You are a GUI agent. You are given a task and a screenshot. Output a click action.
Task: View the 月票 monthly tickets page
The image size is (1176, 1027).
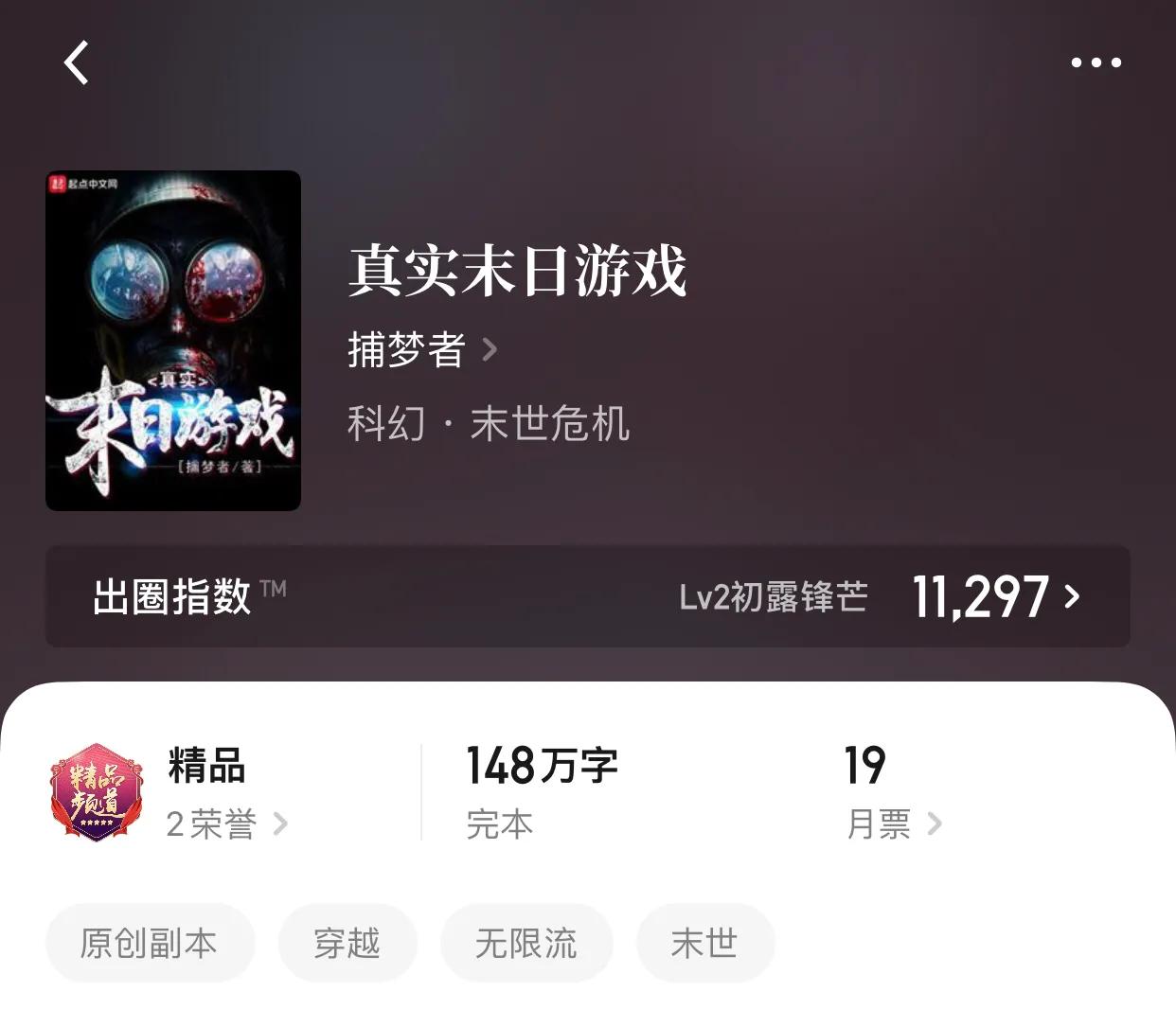(893, 824)
